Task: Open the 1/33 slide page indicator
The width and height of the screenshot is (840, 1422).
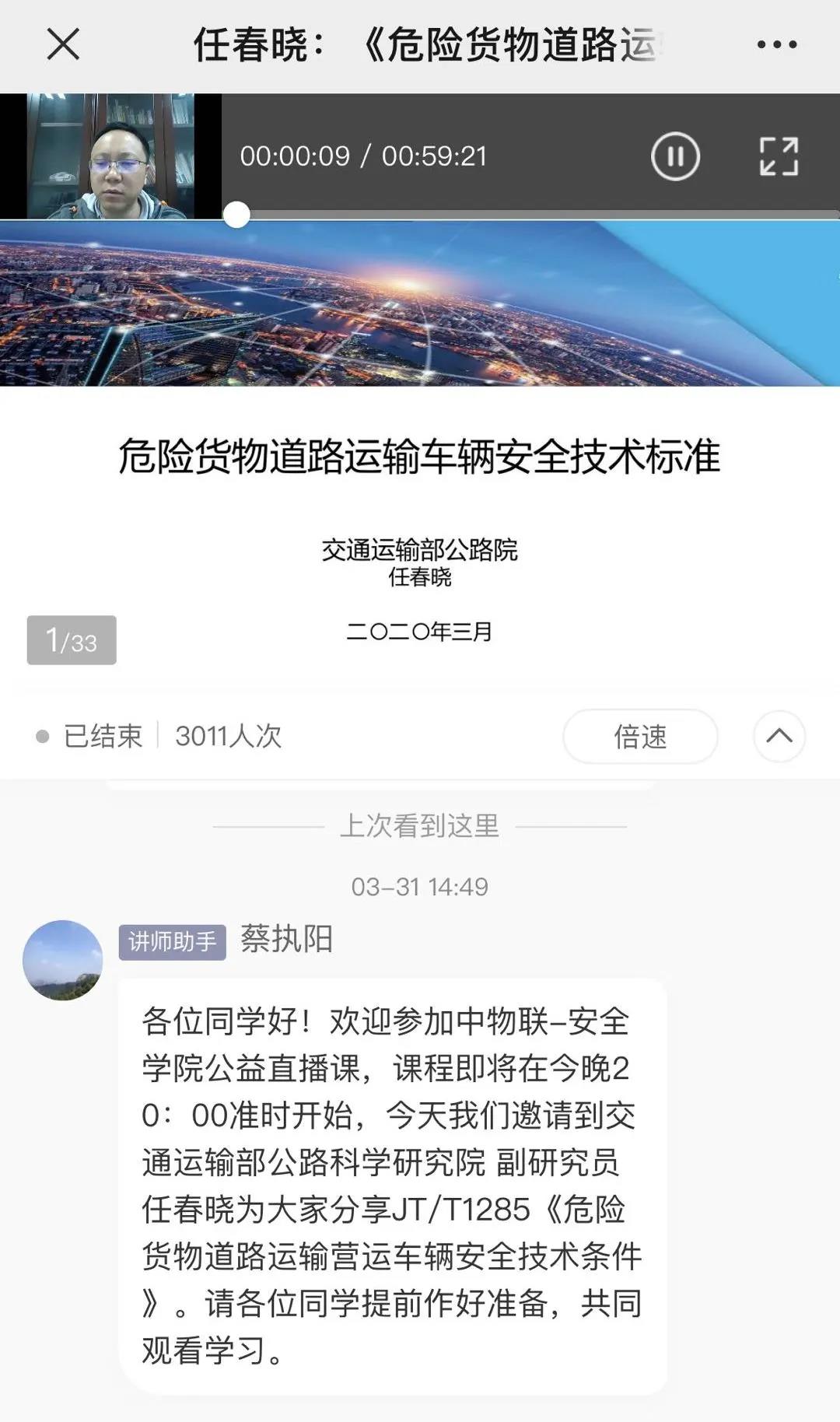Action: [72, 640]
